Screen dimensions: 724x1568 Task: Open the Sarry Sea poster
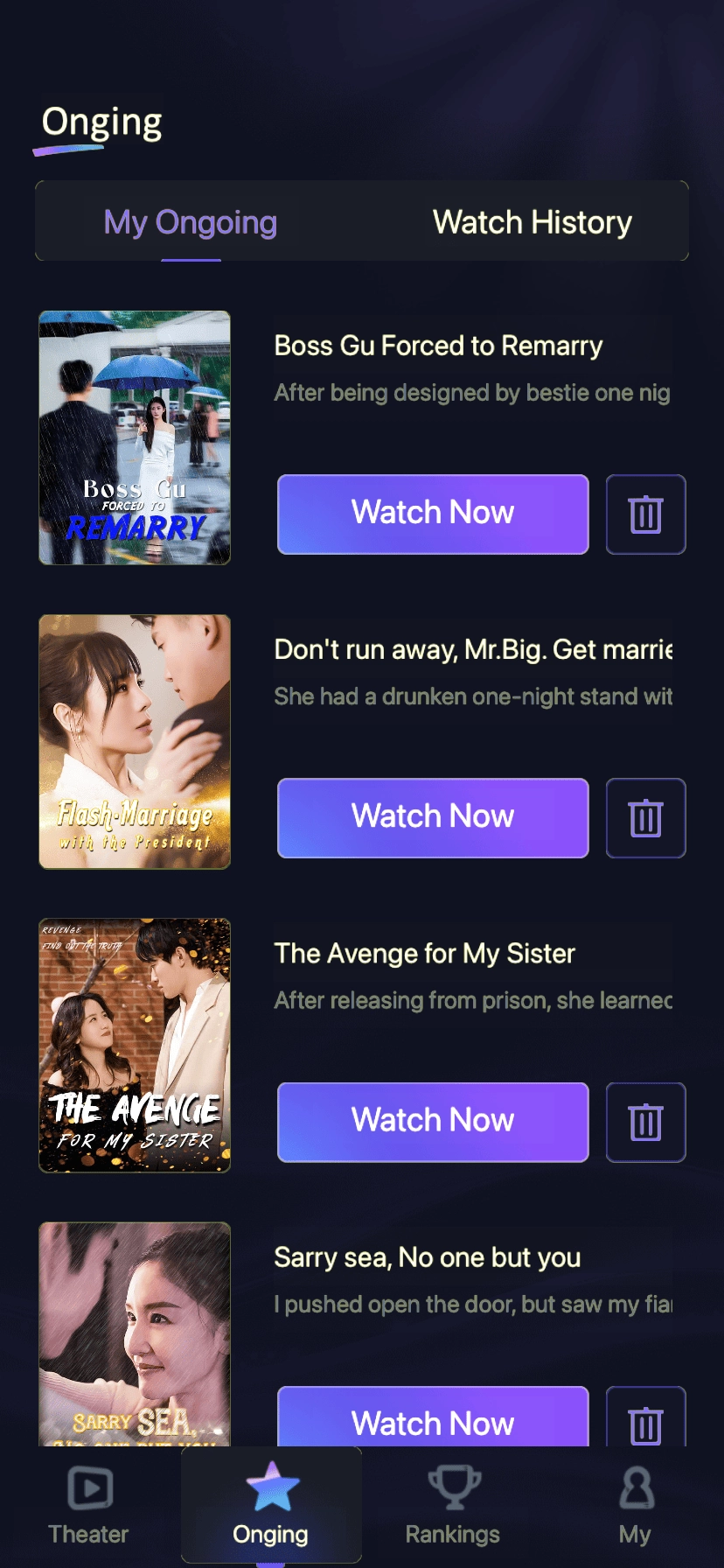(x=135, y=1333)
